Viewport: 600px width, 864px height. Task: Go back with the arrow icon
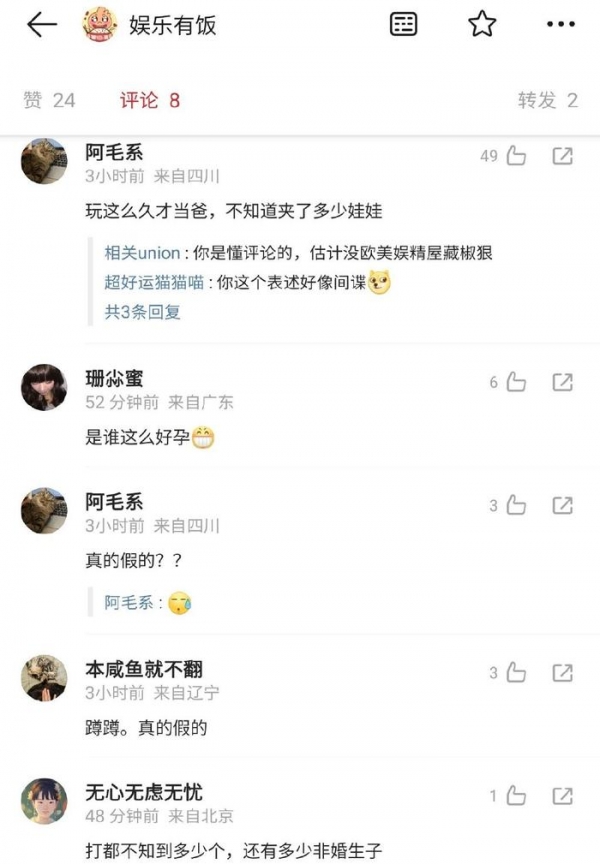(41, 25)
